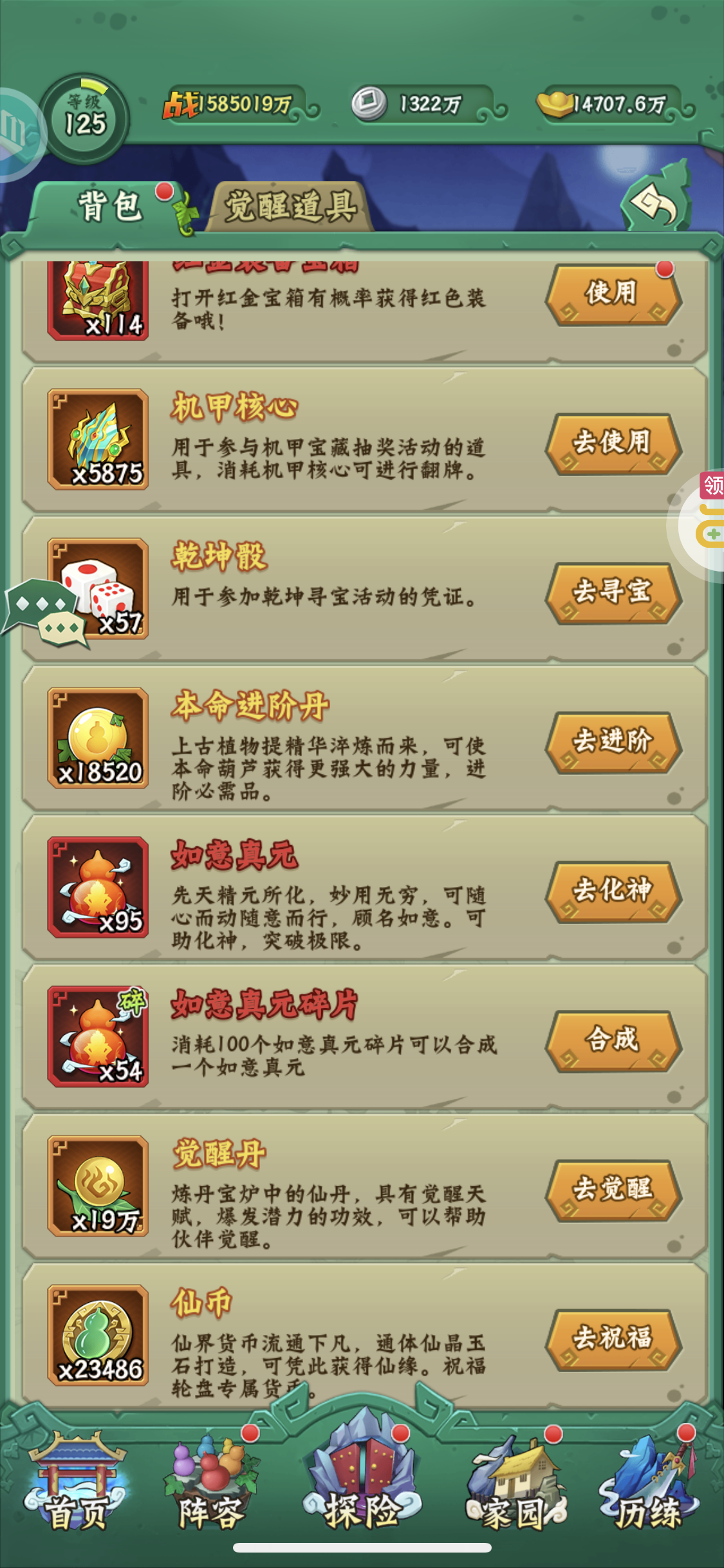
Task: Tap 去觉醒 for 觉醒丹
Action: pos(613,1190)
